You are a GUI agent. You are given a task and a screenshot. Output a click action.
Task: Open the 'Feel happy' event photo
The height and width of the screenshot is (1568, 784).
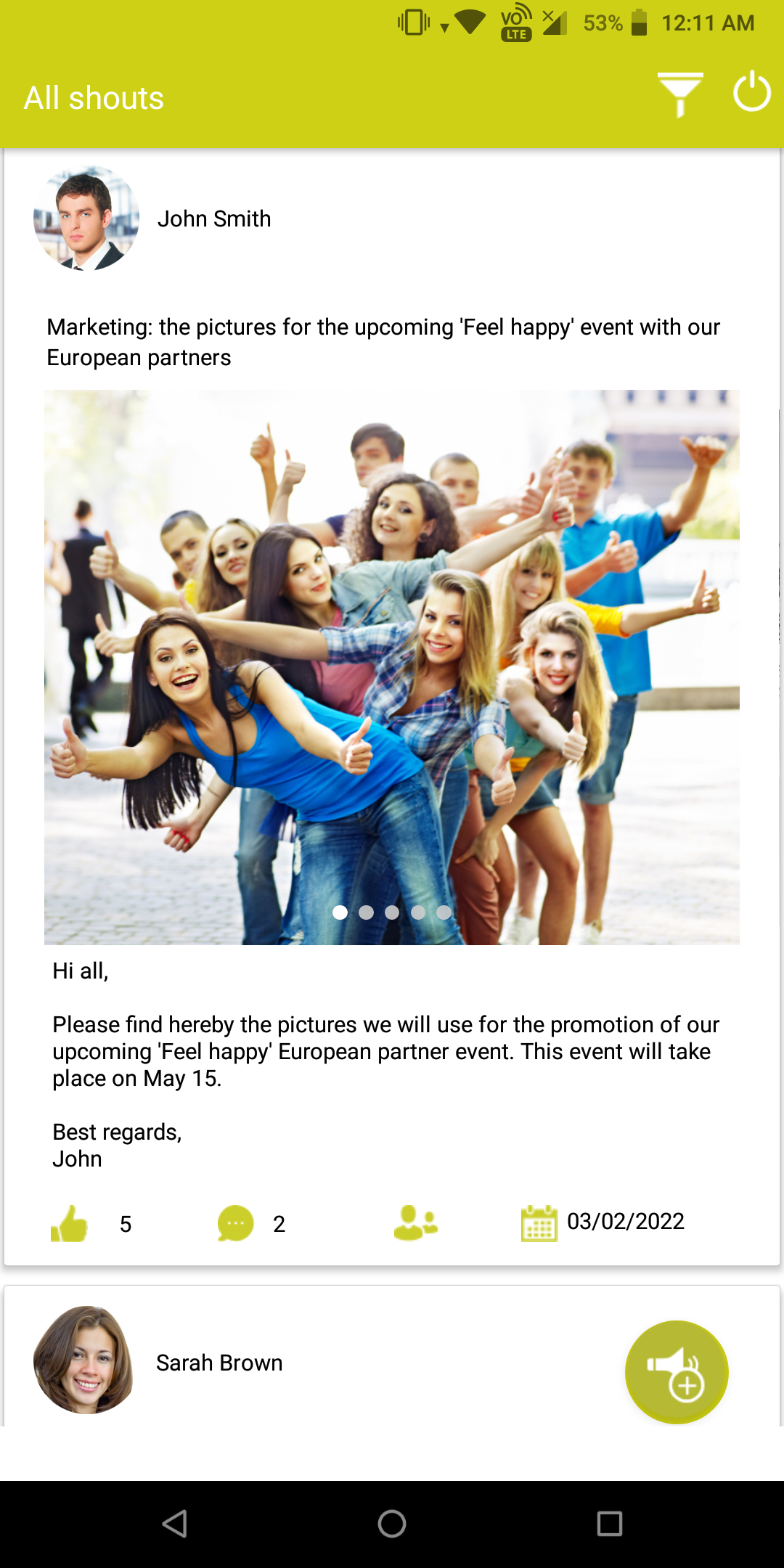coord(392,666)
